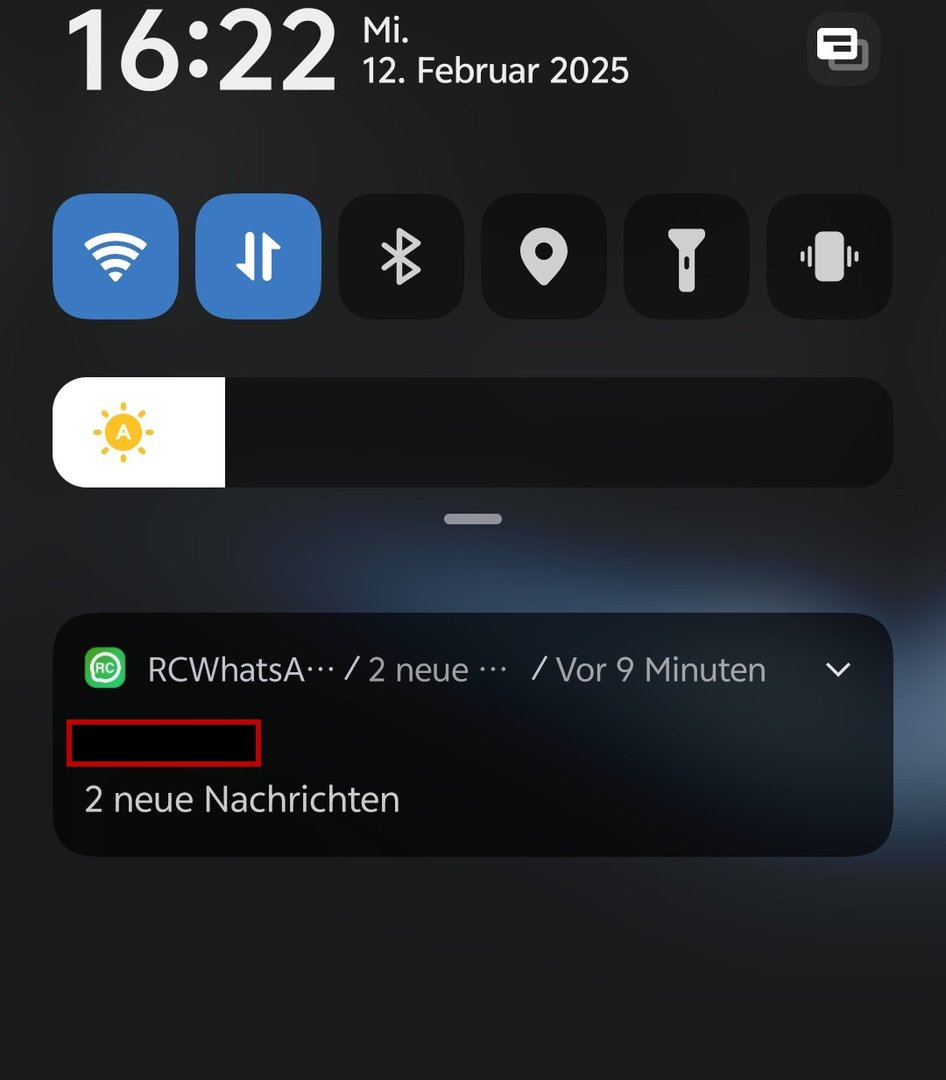Toggle the vibration mode tile
Image resolution: width=946 pixels, height=1080 pixels.
(x=829, y=256)
